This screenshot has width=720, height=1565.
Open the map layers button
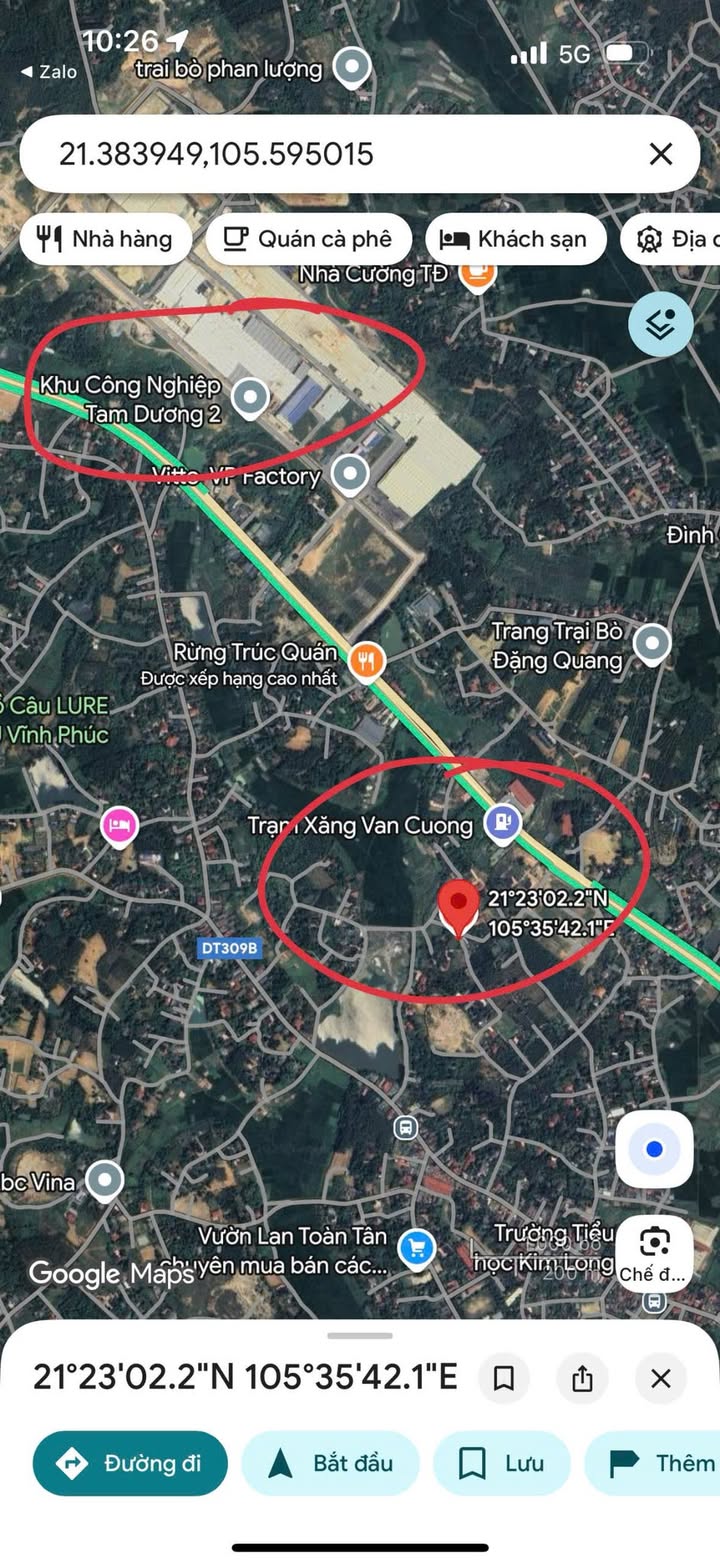pyautogui.click(x=660, y=324)
